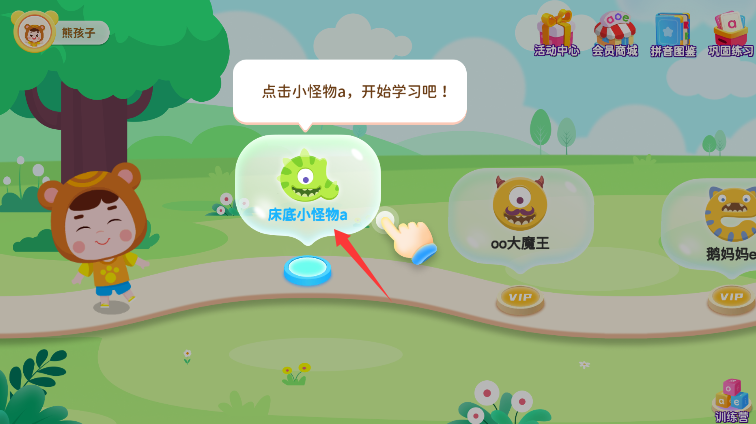Open the 熊孩子 profile avatar
Image resolution: width=756 pixels, height=424 pixels.
[x=34, y=32]
